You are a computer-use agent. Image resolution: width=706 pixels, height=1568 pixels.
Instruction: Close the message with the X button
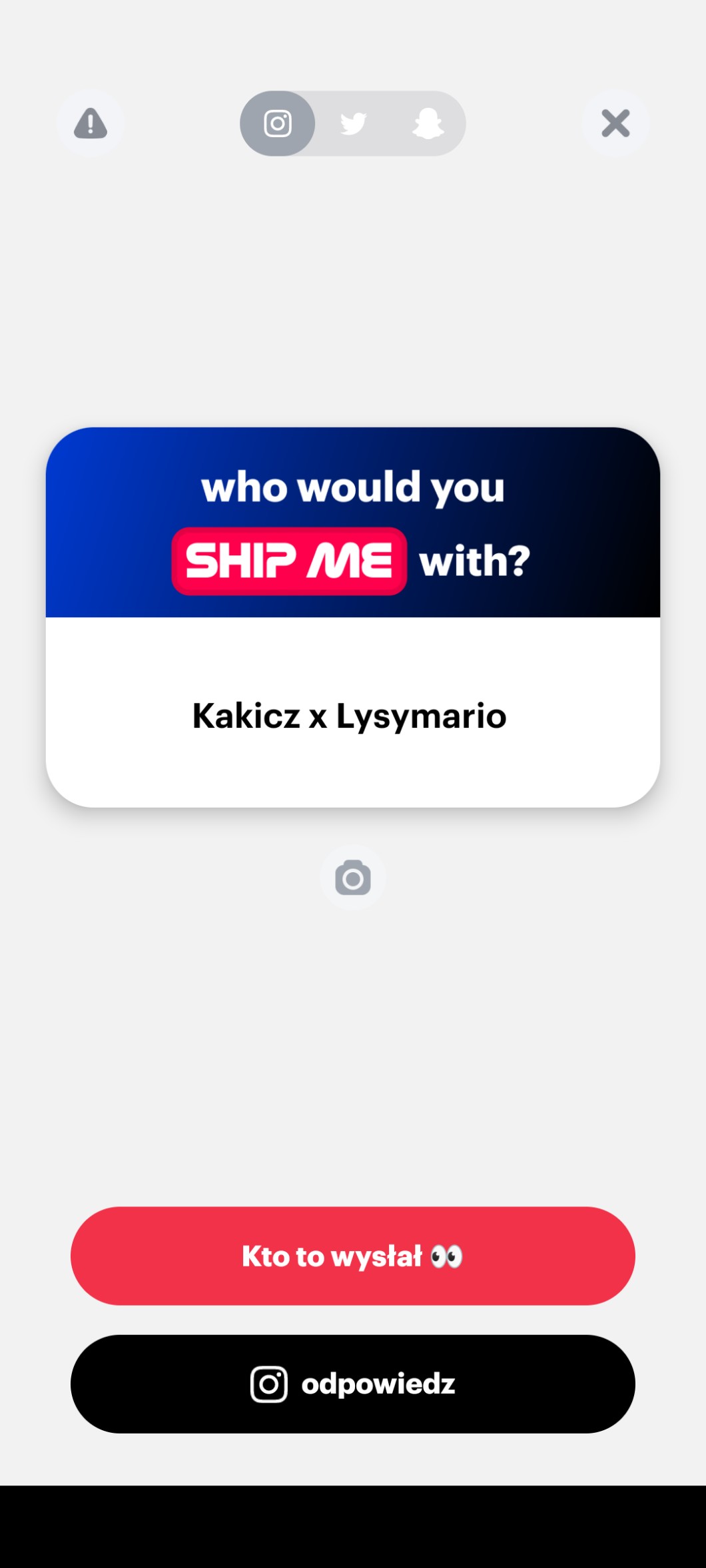[x=615, y=124]
